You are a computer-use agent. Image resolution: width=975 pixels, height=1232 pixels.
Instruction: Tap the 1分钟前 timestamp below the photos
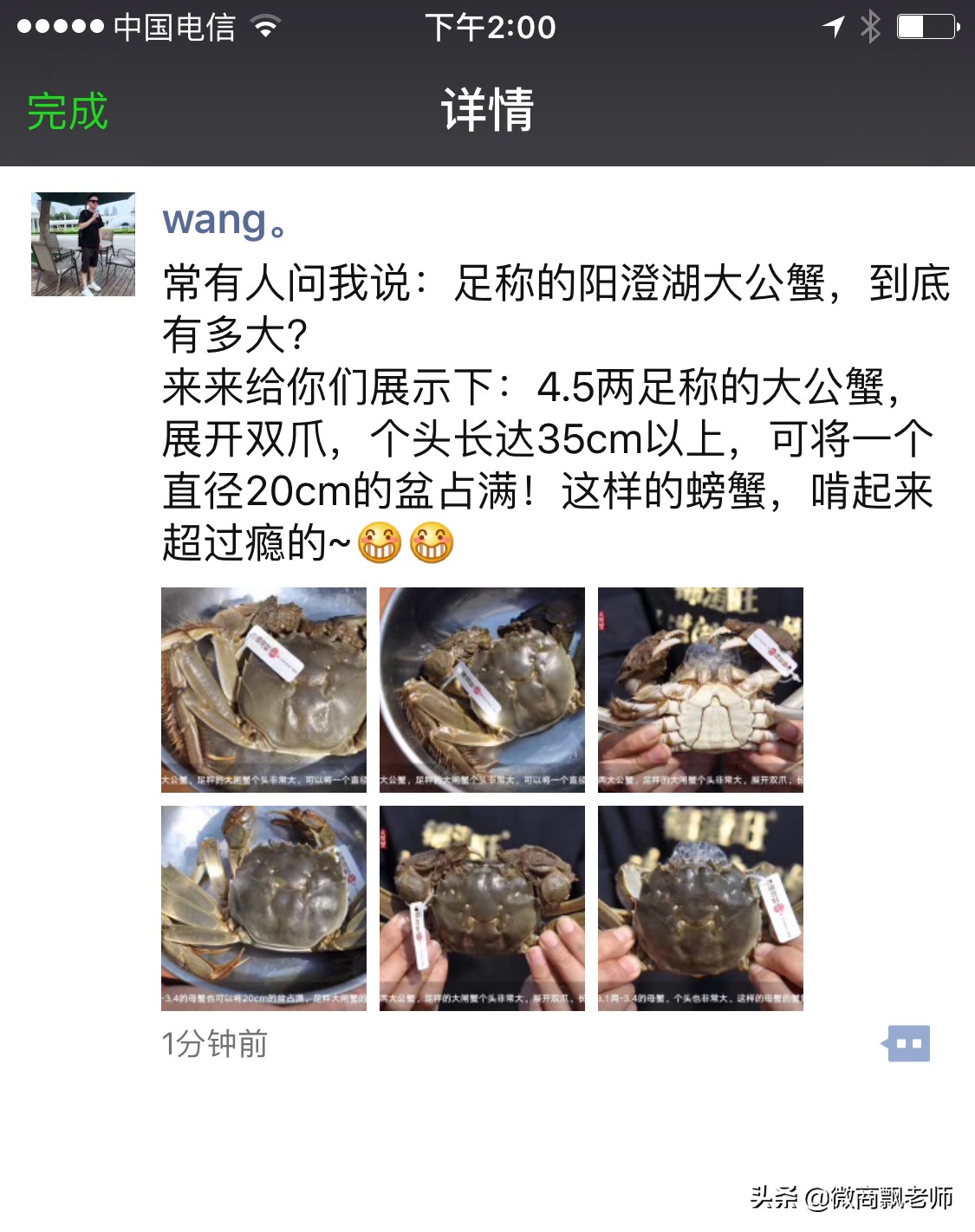(213, 1046)
